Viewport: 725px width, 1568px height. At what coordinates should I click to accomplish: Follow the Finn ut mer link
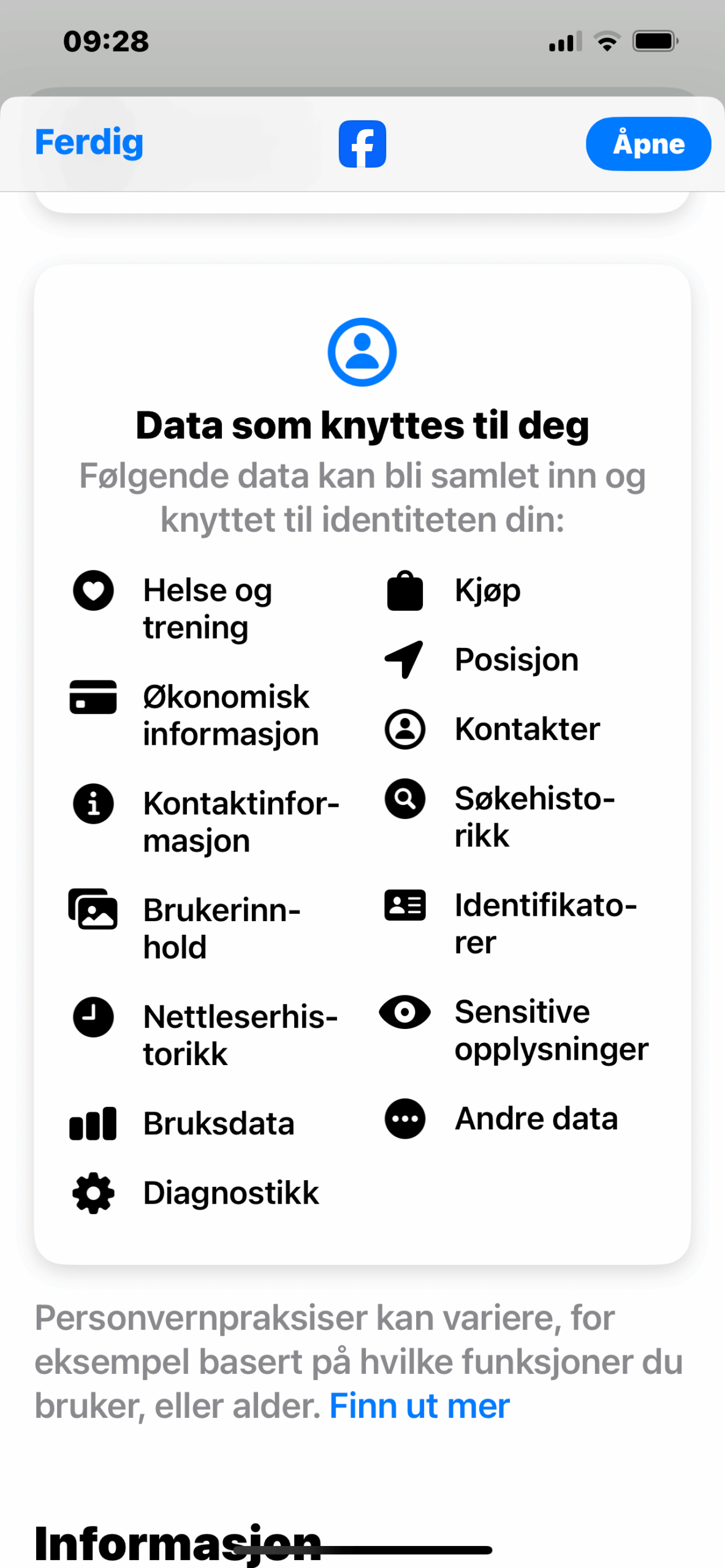pos(419,1406)
